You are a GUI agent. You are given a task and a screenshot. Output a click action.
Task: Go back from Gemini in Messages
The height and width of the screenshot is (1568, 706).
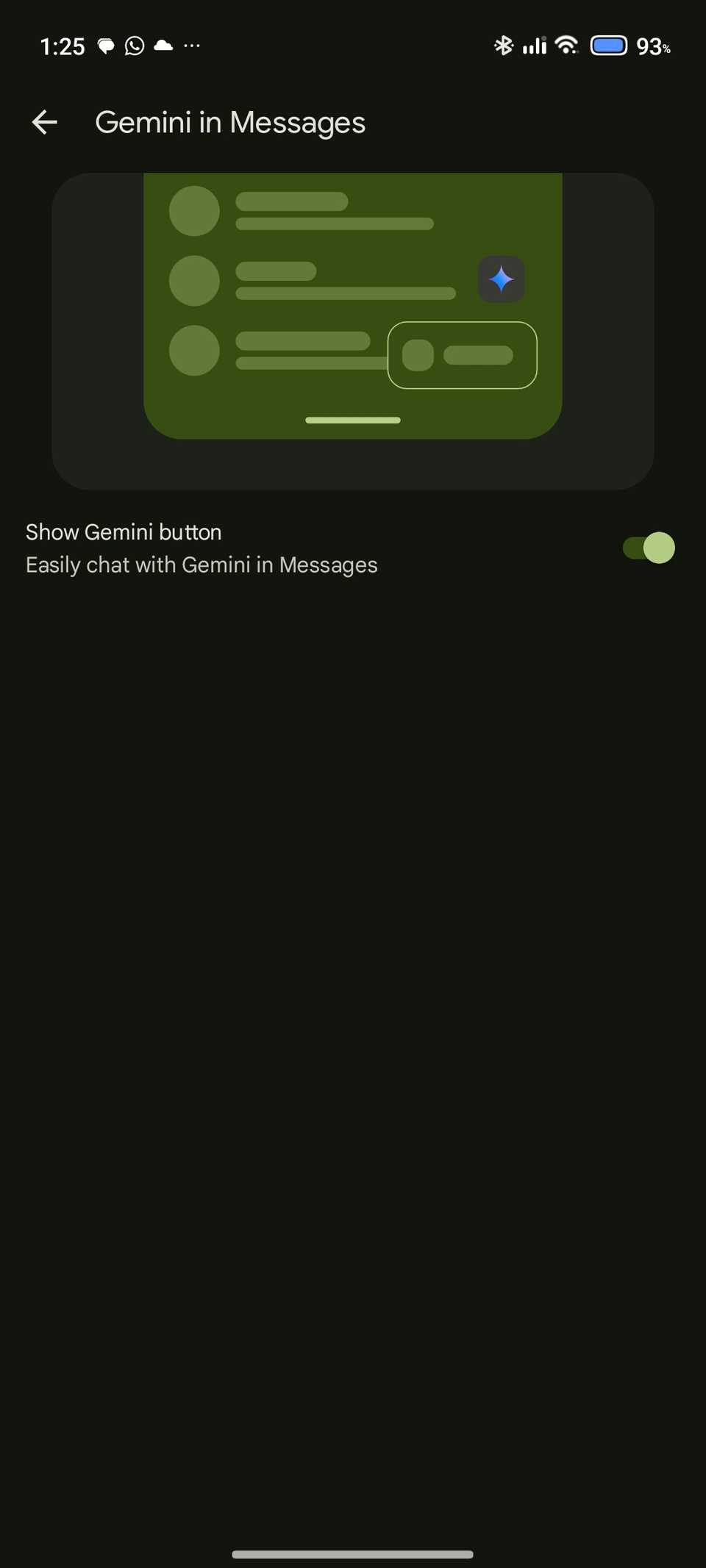coord(45,122)
